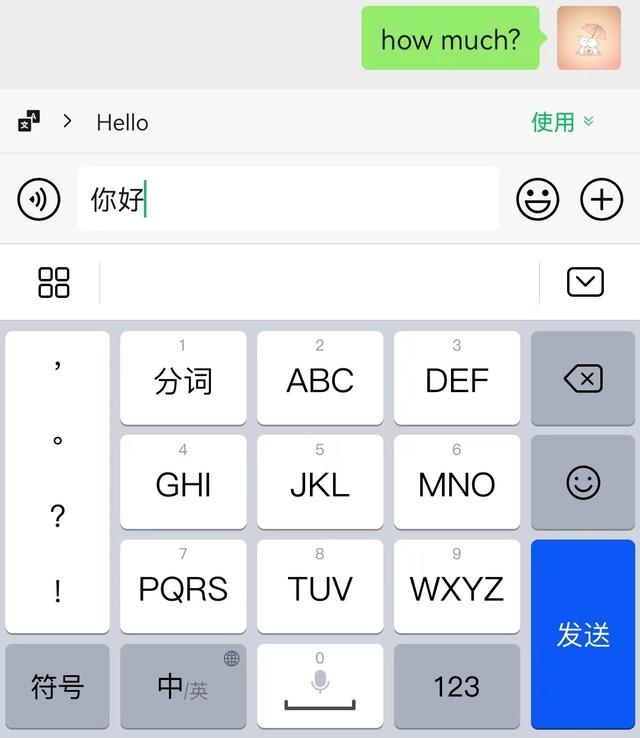Open the keyboard emoji key
This screenshot has width=640, height=738.
pyautogui.click(x=583, y=483)
